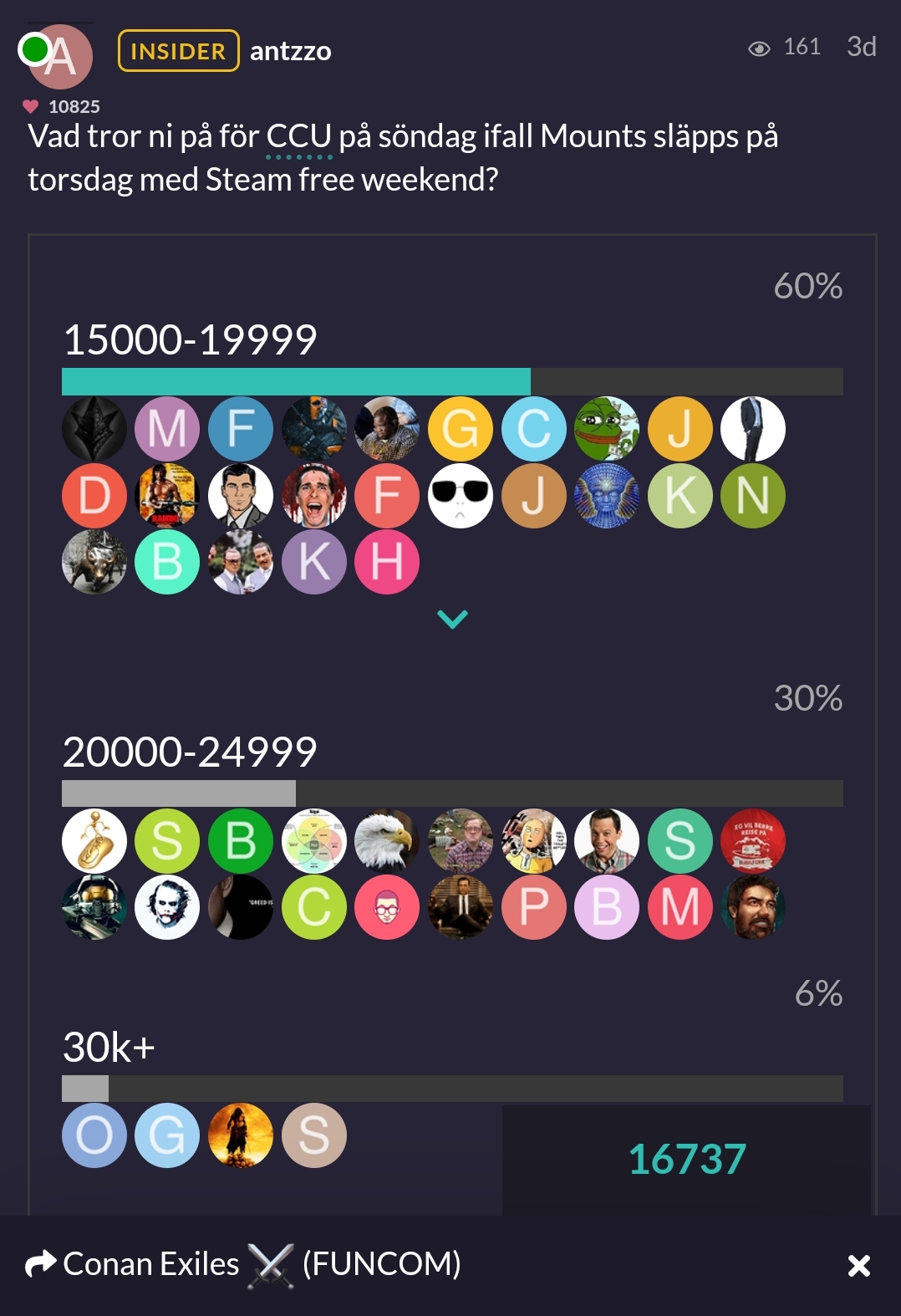Tap the 16737 value box

pos(686,1159)
